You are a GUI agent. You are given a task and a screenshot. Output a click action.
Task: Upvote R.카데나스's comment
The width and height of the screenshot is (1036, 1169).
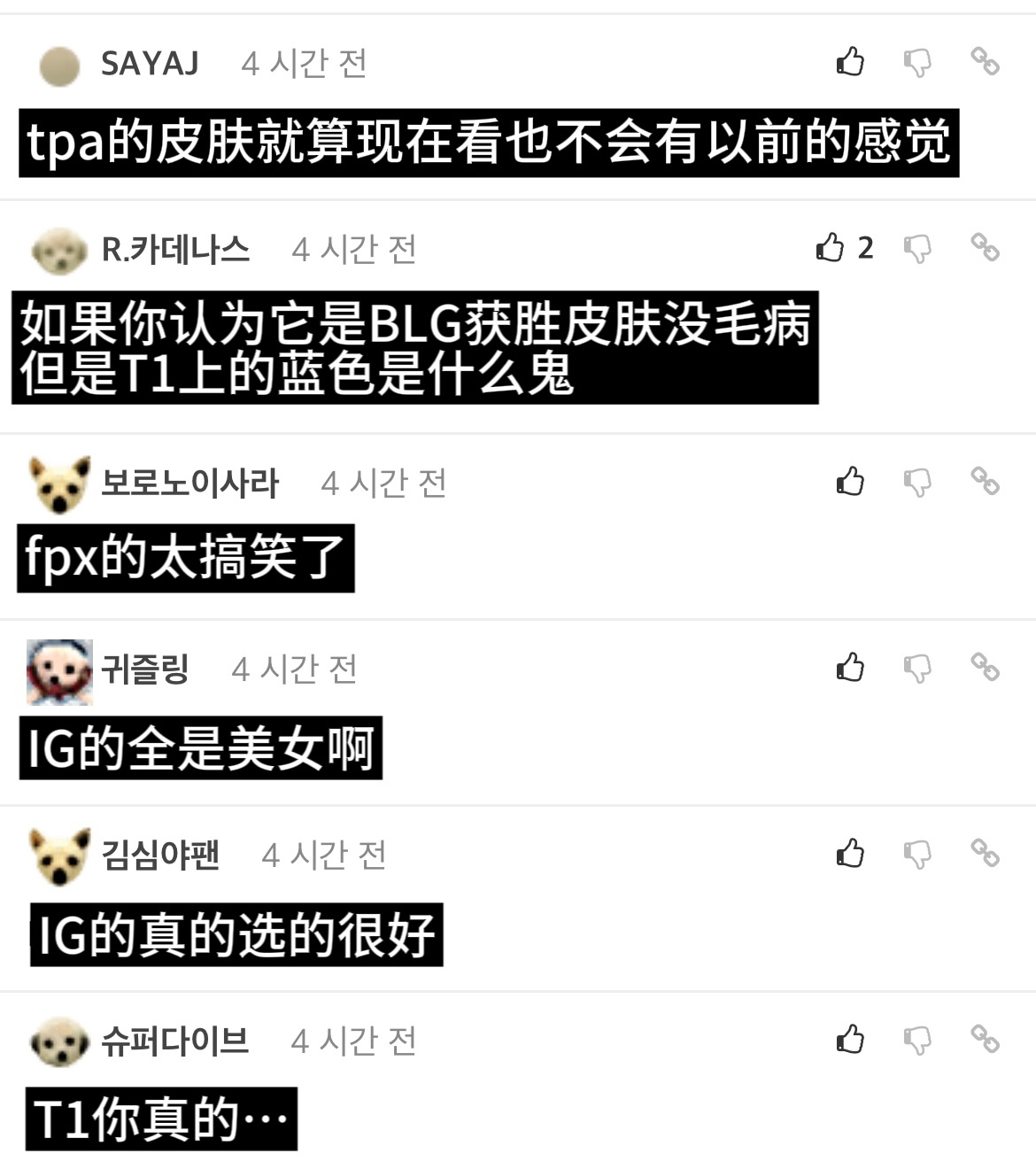point(831,247)
